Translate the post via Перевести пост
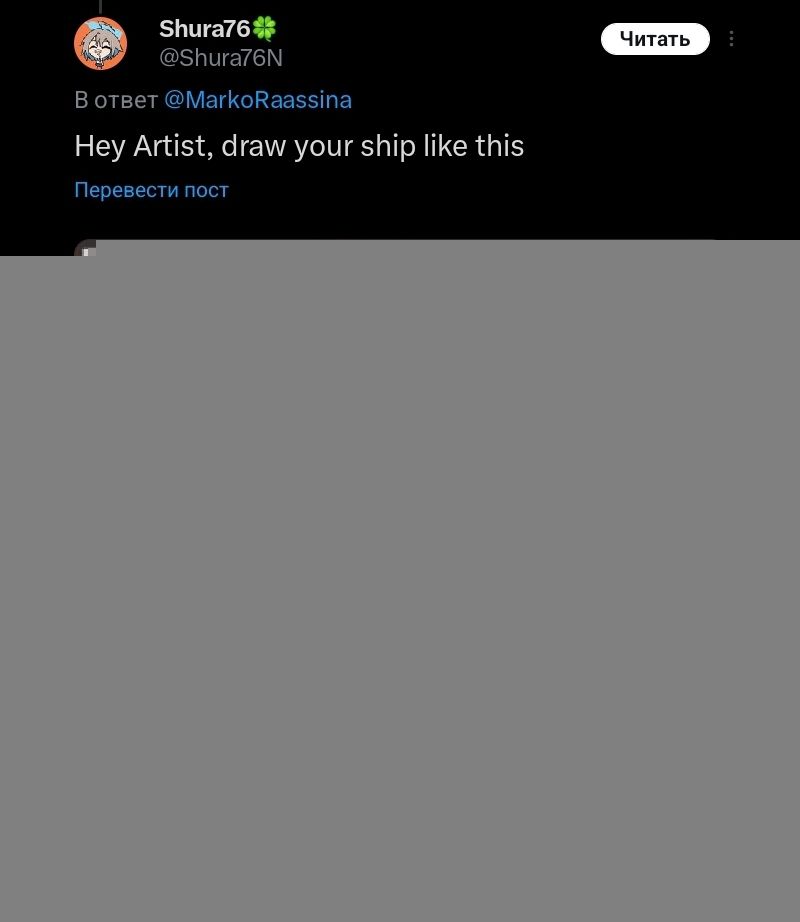Screen dimensions: 800x922 tap(152, 190)
